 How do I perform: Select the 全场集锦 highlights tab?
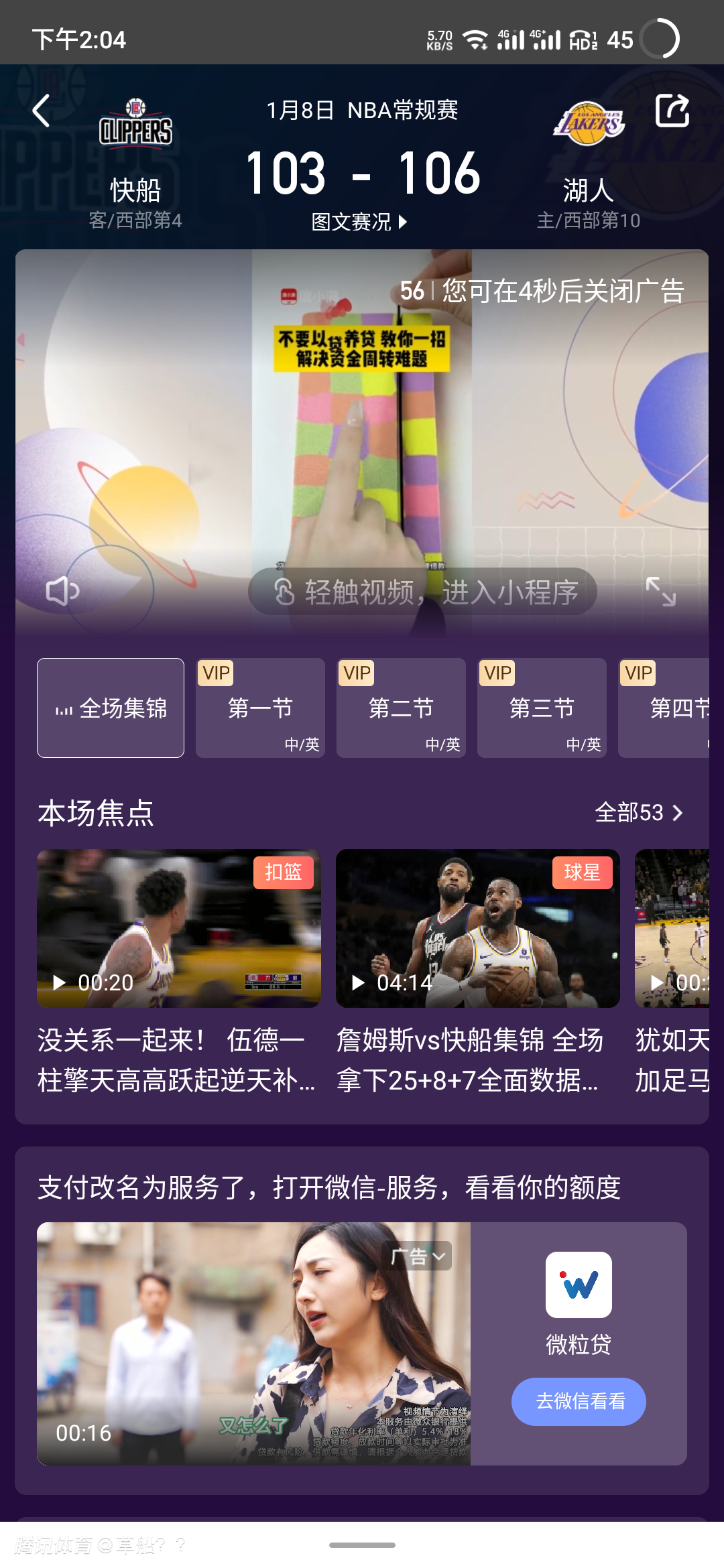(x=111, y=708)
